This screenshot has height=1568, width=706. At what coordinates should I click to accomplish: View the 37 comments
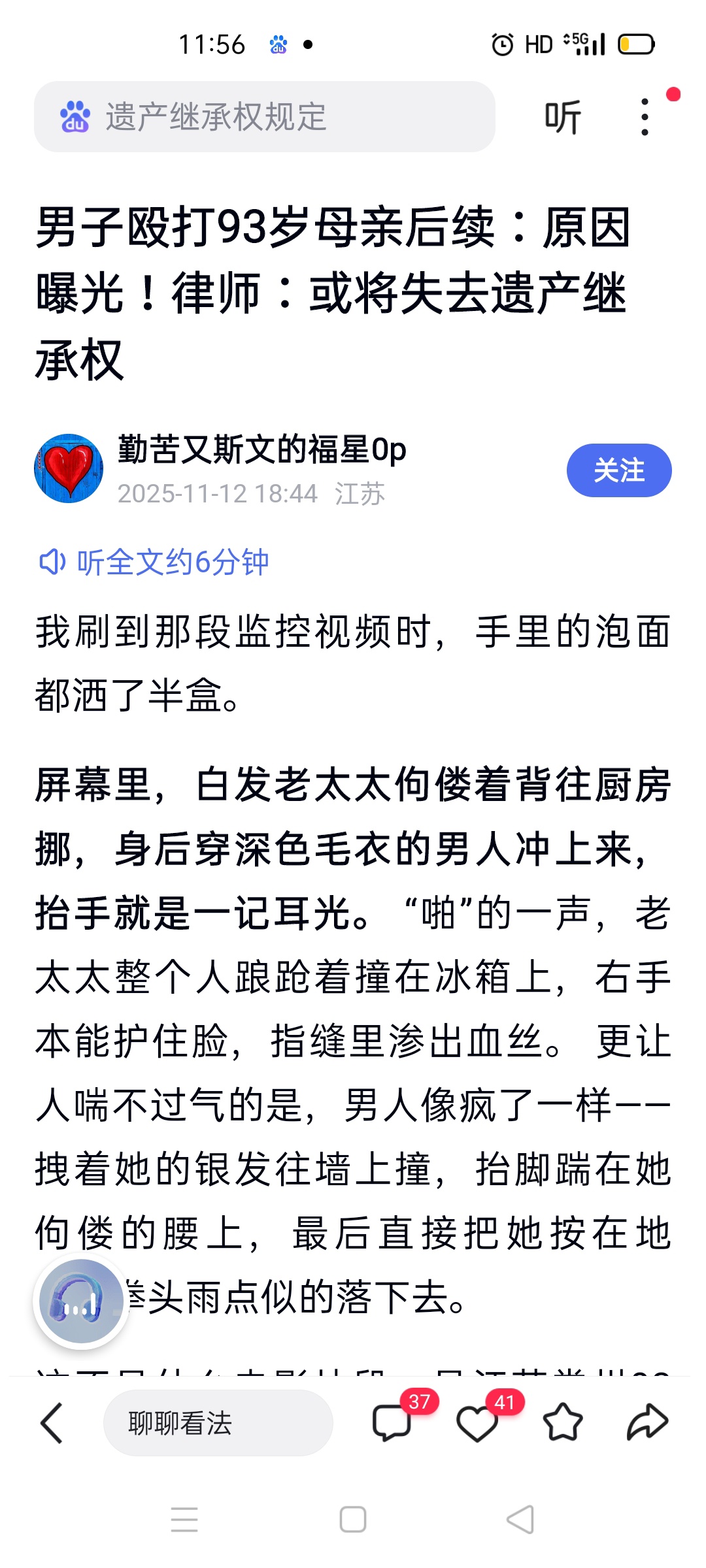tap(392, 1422)
